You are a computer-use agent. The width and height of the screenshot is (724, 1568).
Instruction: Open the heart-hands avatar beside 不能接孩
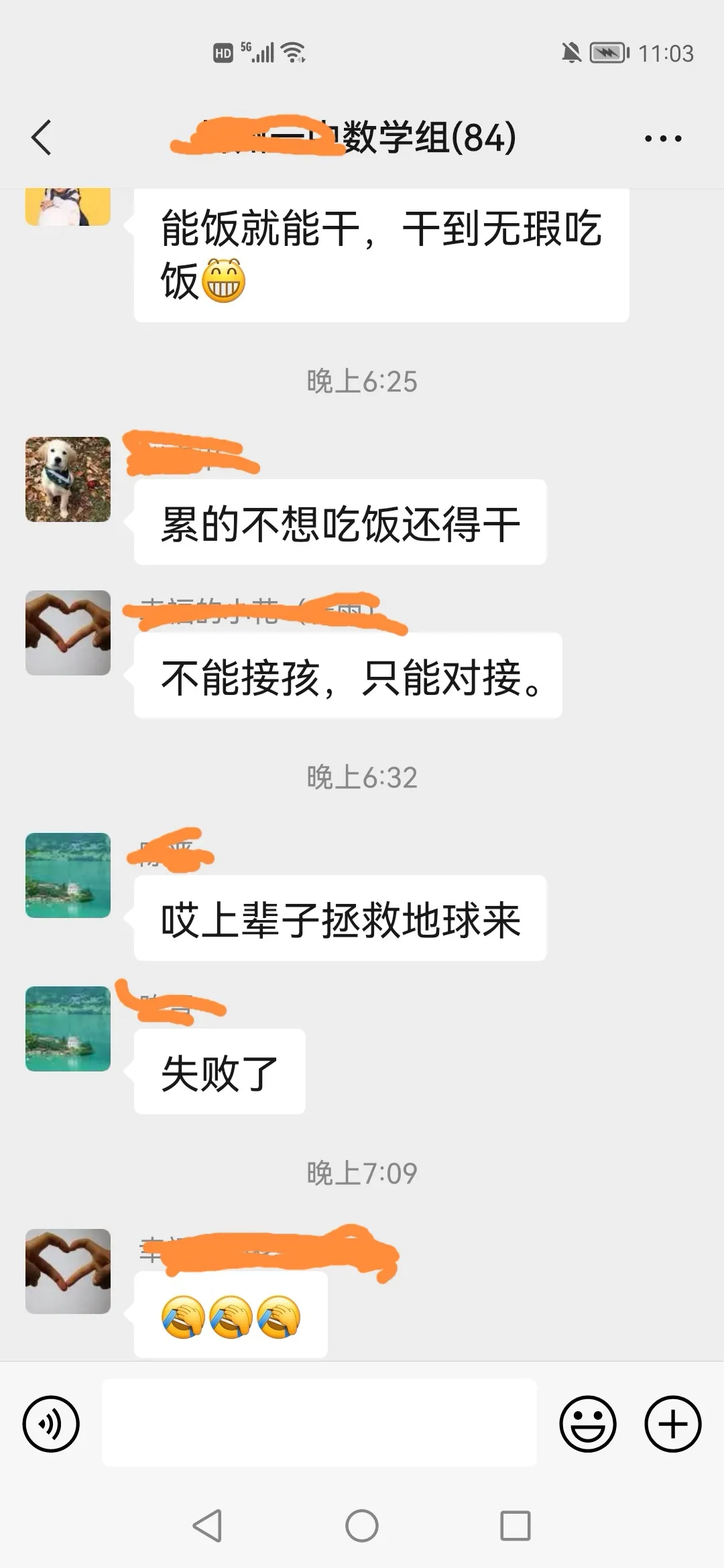tap(68, 633)
